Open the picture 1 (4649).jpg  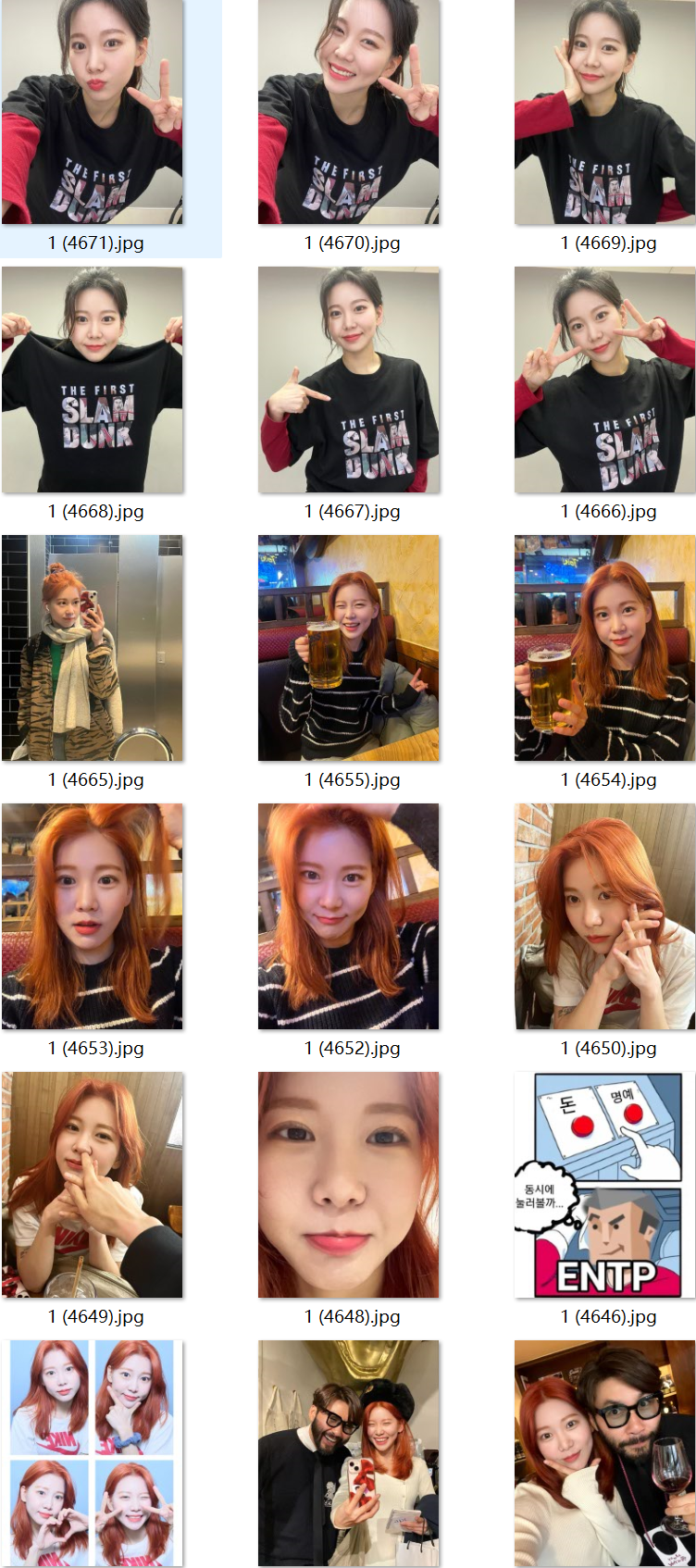(x=93, y=1185)
